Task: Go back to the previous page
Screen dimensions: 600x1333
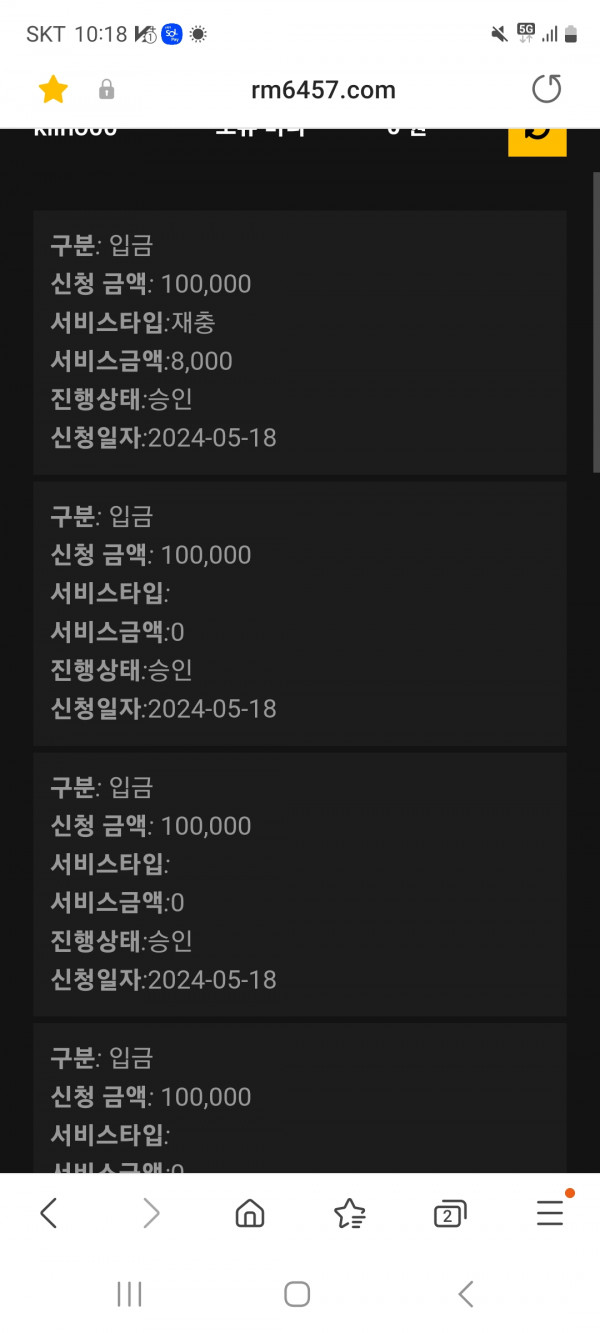Action: [x=49, y=1214]
